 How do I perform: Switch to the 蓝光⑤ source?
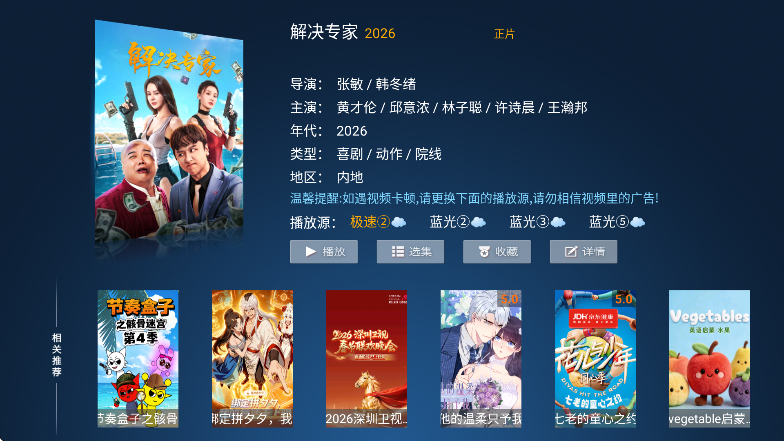tap(616, 222)
